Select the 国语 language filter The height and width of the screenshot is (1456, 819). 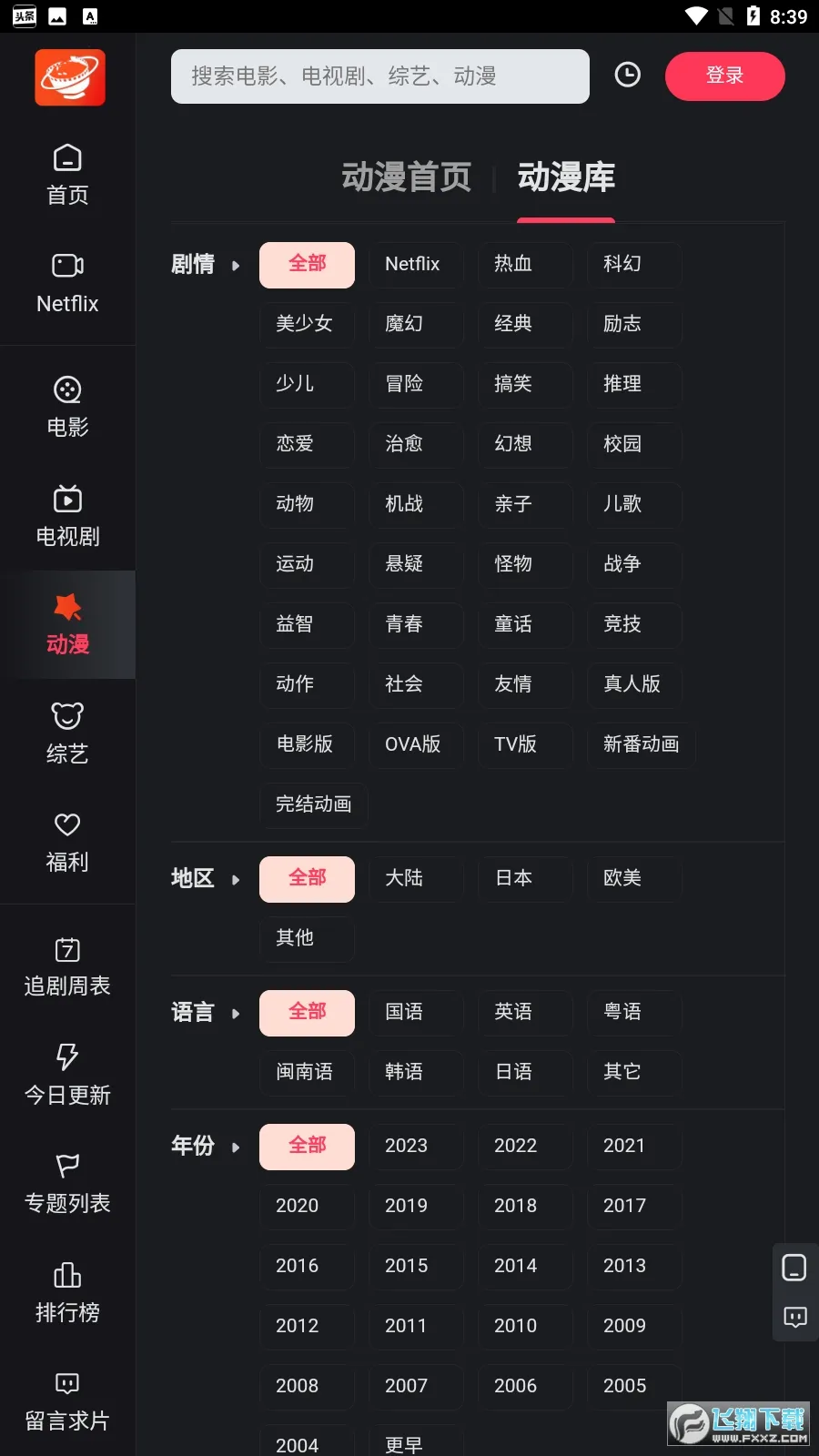pos(416,1013)
